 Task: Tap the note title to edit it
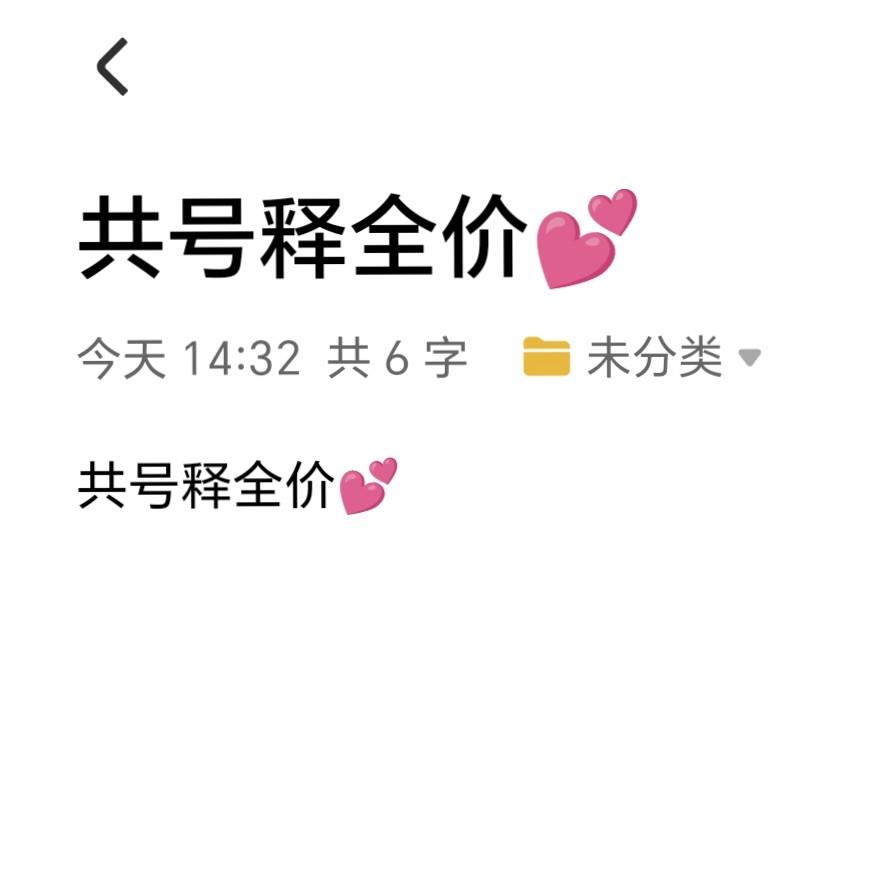point(358,238)
